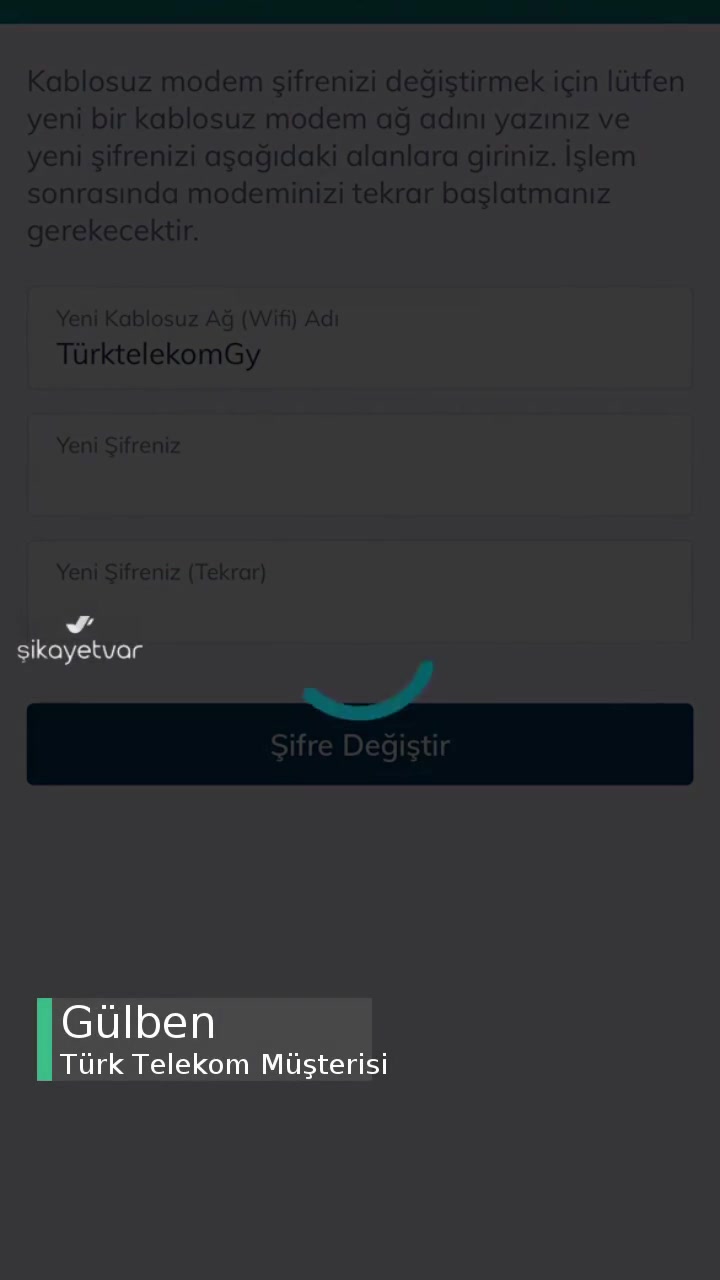Tap the Yeni Kablosuz Ağ (Wifi) Adı label
This screenshot has width=720, height=1280.
click(x=198, y=319)
